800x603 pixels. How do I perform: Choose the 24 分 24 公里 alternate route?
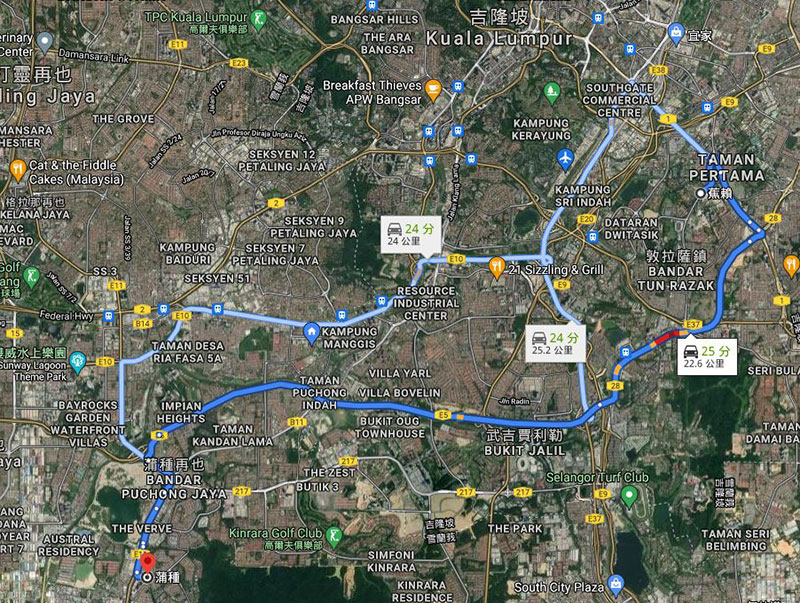(410, 234)
